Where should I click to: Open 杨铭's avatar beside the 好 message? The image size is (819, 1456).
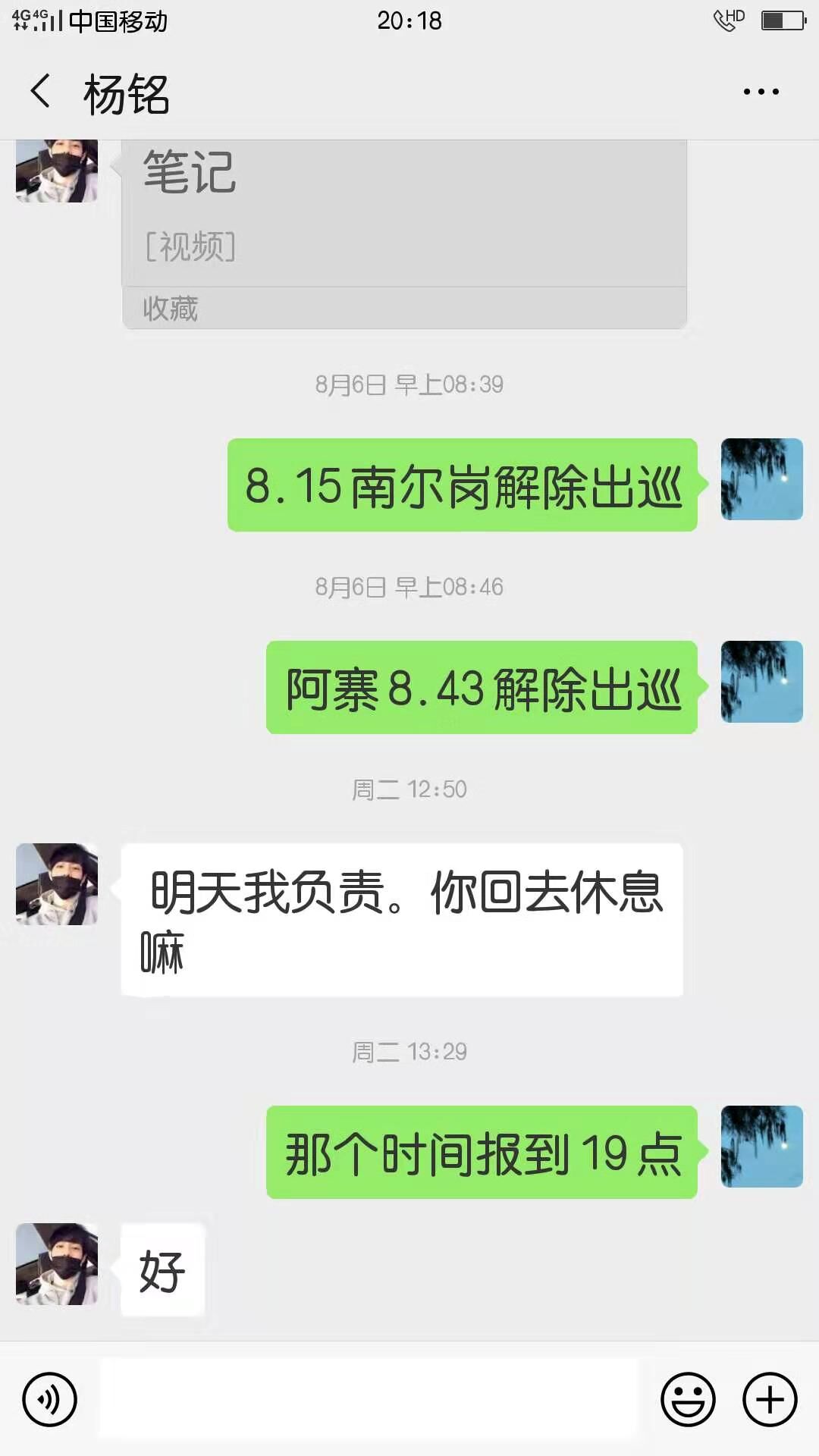(x=57, y=1263)
